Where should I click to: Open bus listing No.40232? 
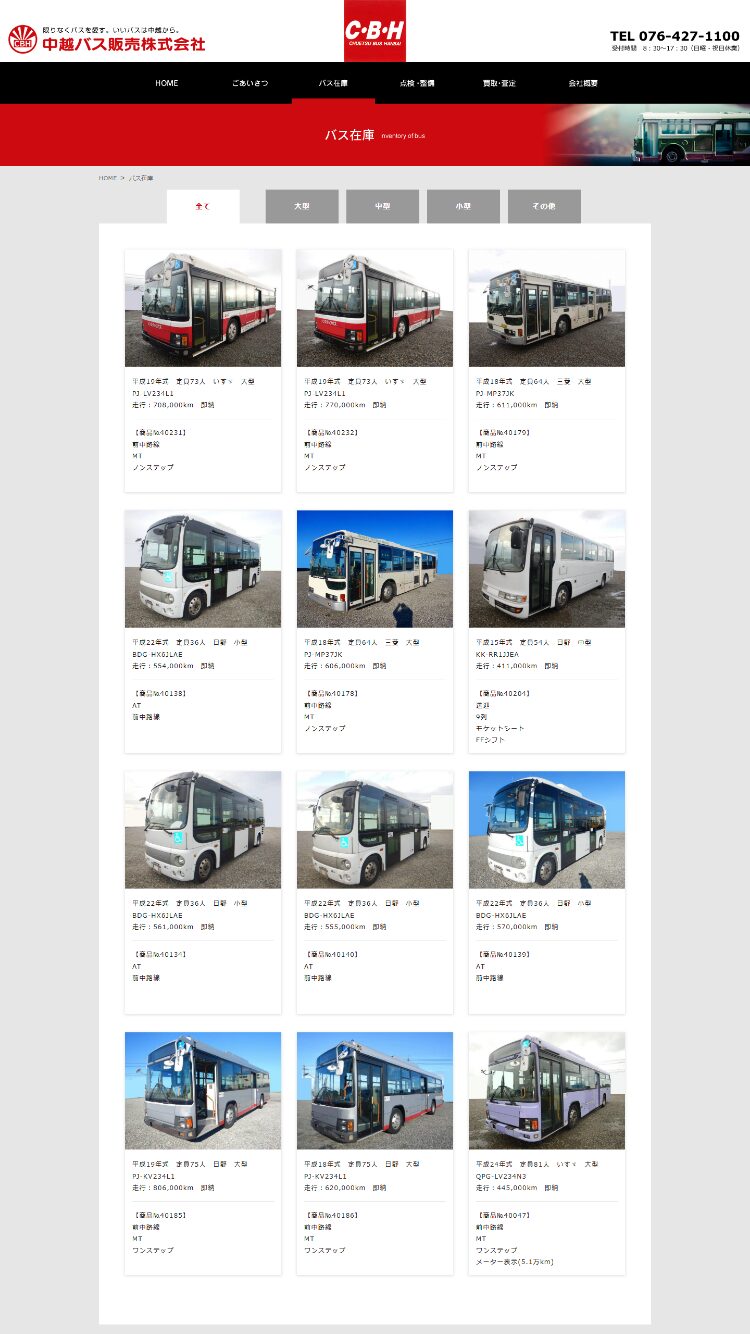(375, 370)
